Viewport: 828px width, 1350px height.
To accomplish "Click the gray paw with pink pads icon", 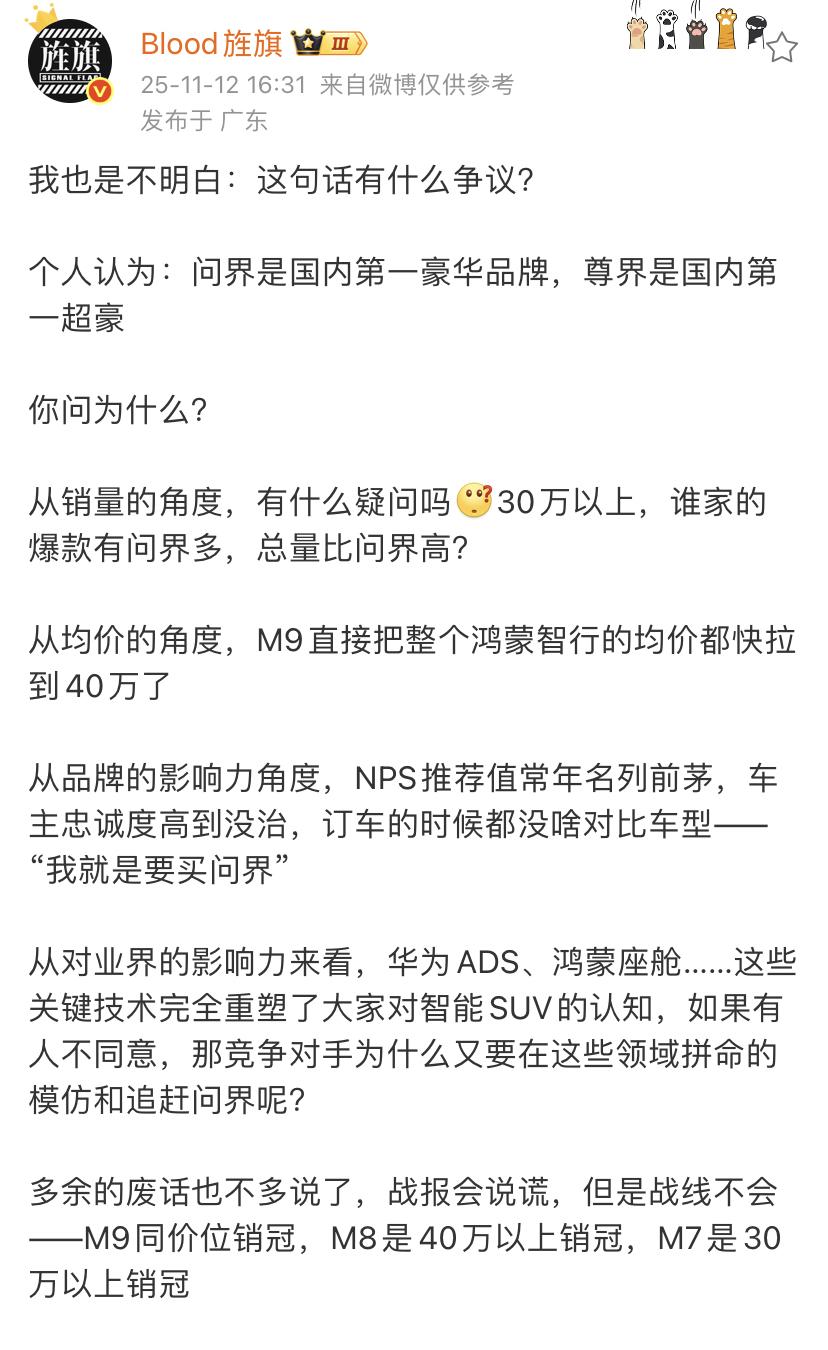I will tap(695, 28).
